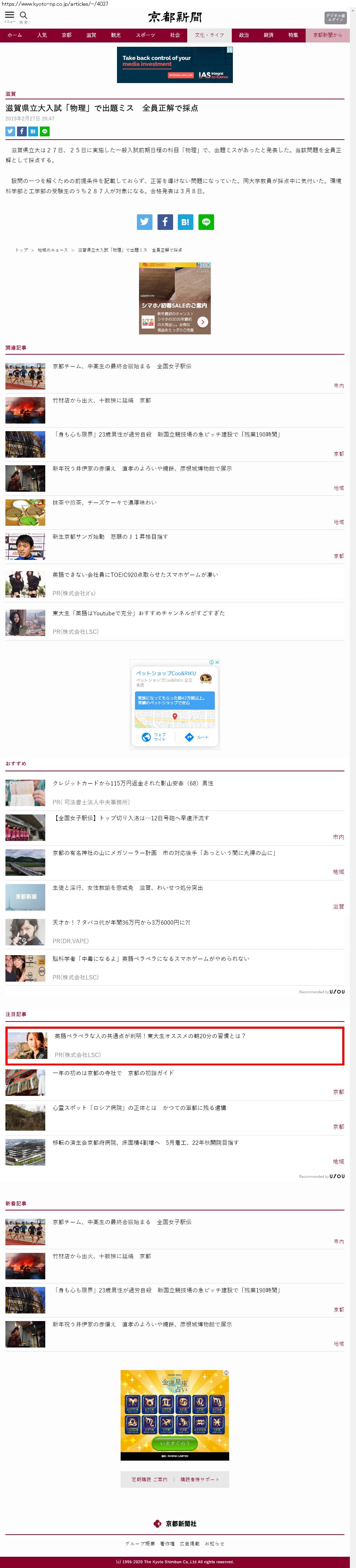Open the 抹茶や煎茶、チーズケーキ article
The width and height of the screenshot is (356, 1568).
pyautogui.click(x=105, y=503)
